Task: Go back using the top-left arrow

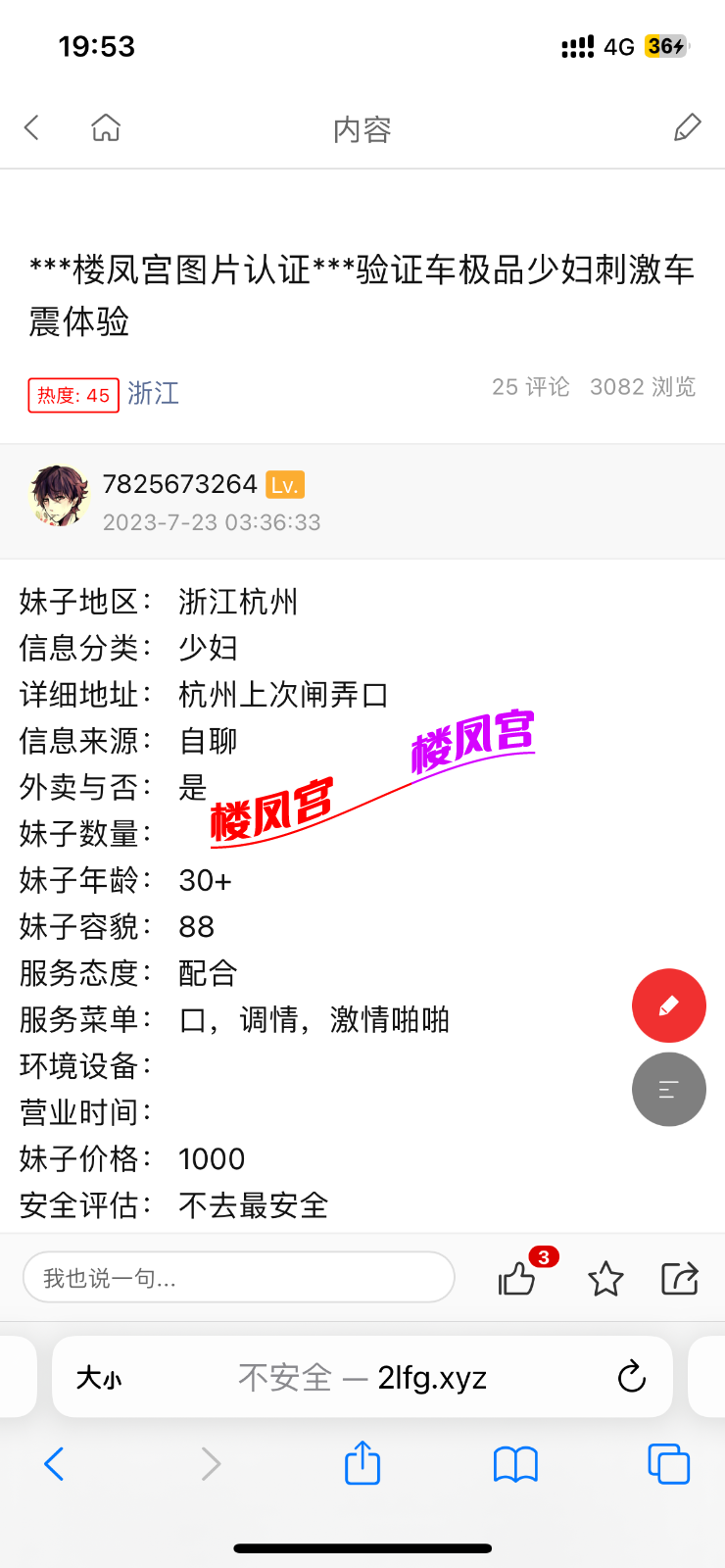Action: pyautogui.click(x=32, y=127)
